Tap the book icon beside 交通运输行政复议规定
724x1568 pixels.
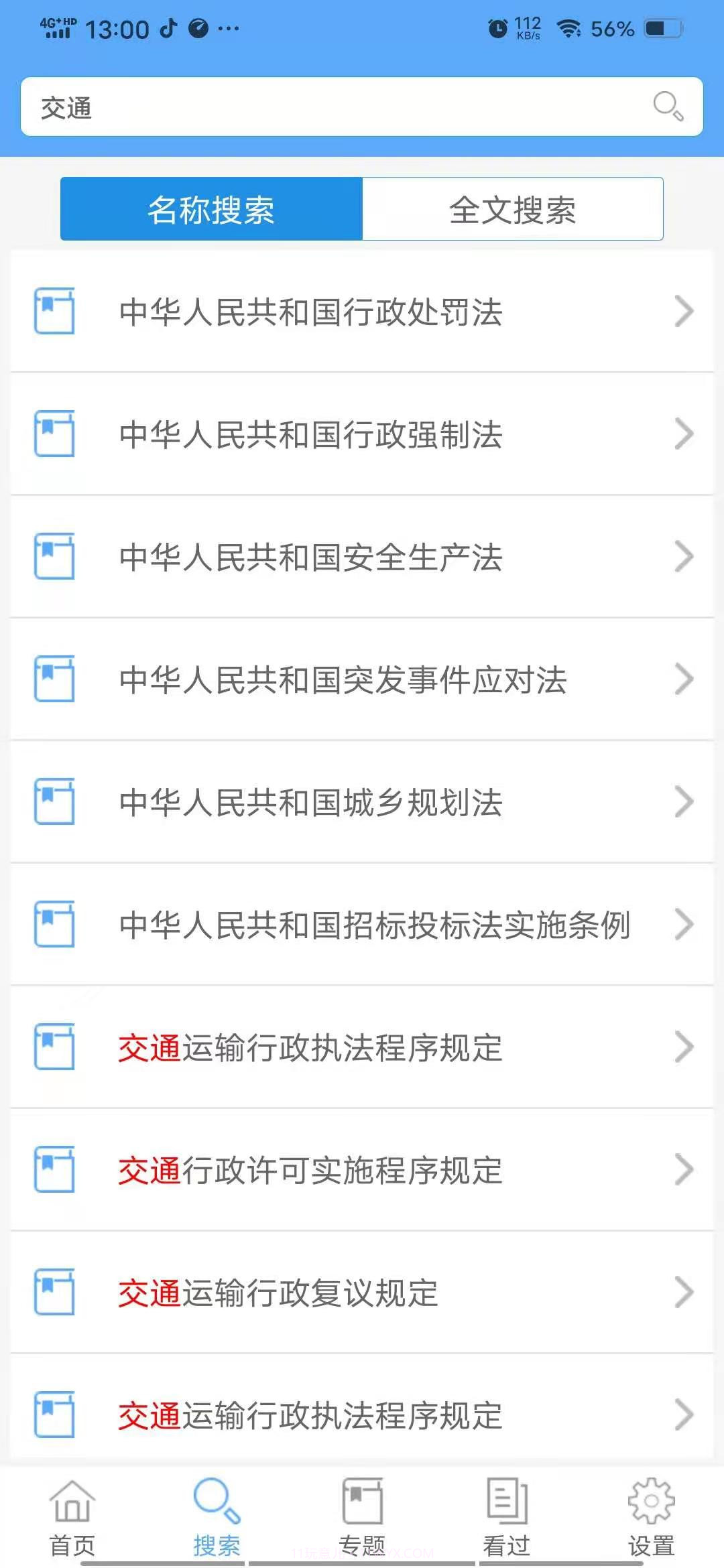[x=54, y=1293]
